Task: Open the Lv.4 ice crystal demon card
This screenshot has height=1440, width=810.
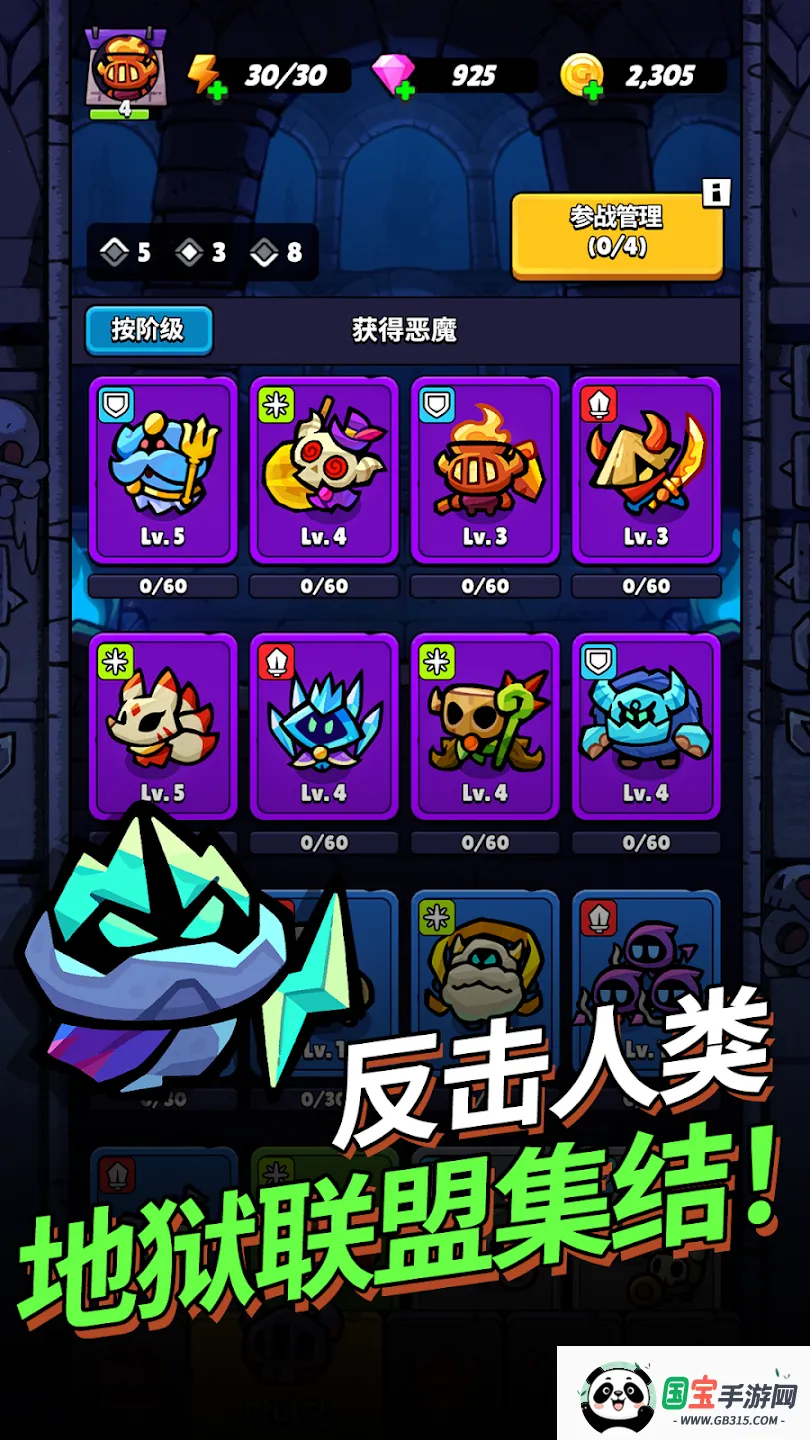Action: point(324,726)
